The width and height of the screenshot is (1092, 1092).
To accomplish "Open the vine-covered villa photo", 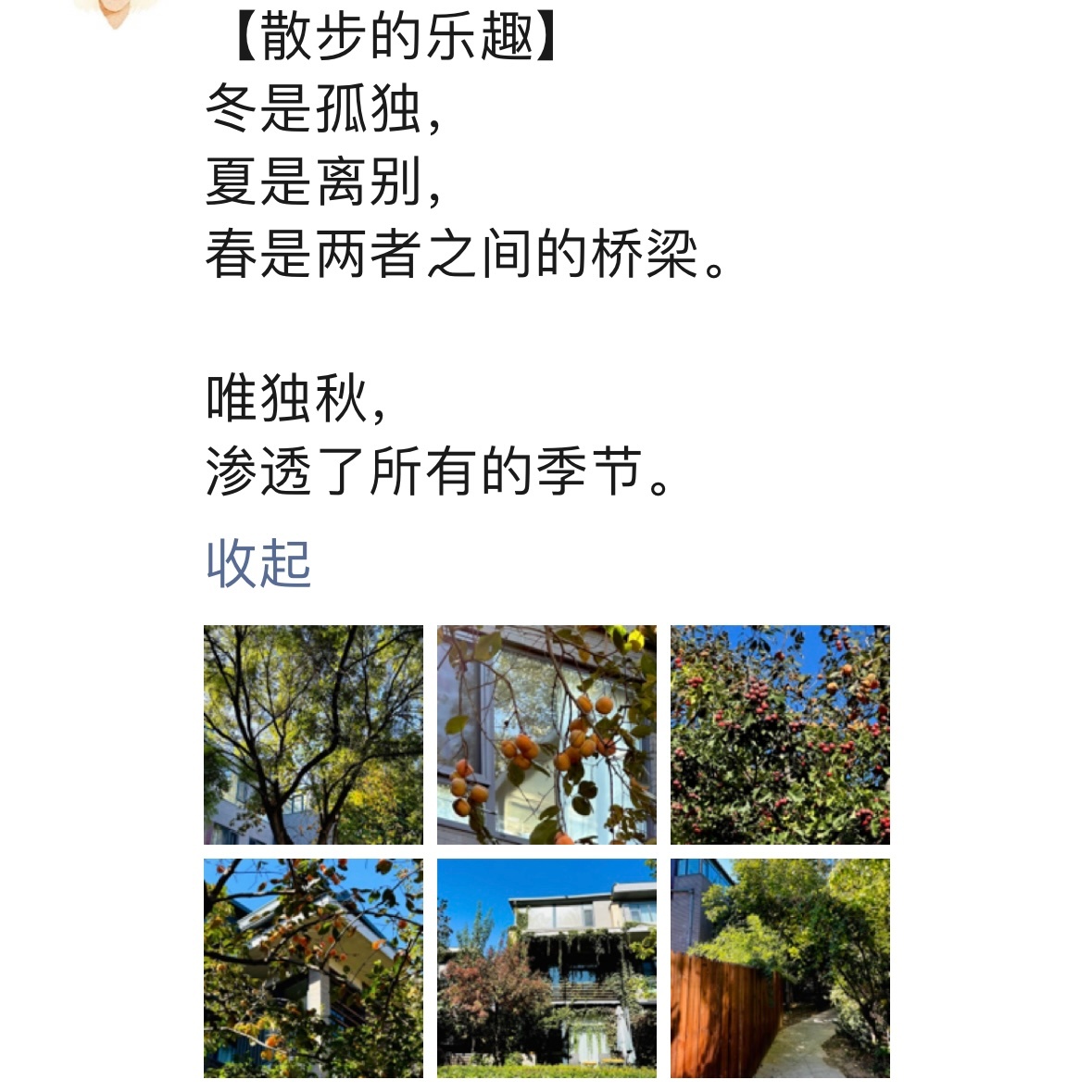I will point(546,968).
